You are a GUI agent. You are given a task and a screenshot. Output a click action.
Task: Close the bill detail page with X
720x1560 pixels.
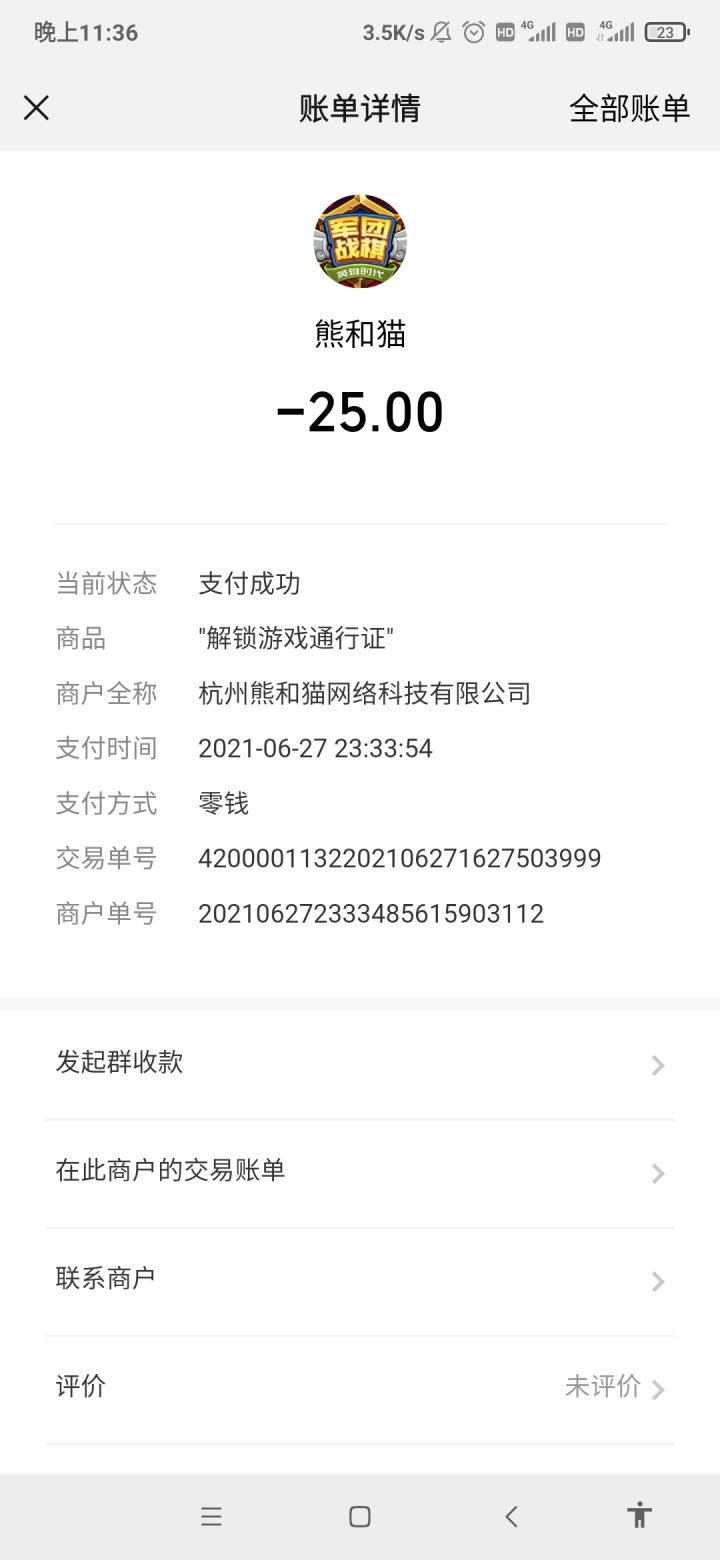pos(37,108)
